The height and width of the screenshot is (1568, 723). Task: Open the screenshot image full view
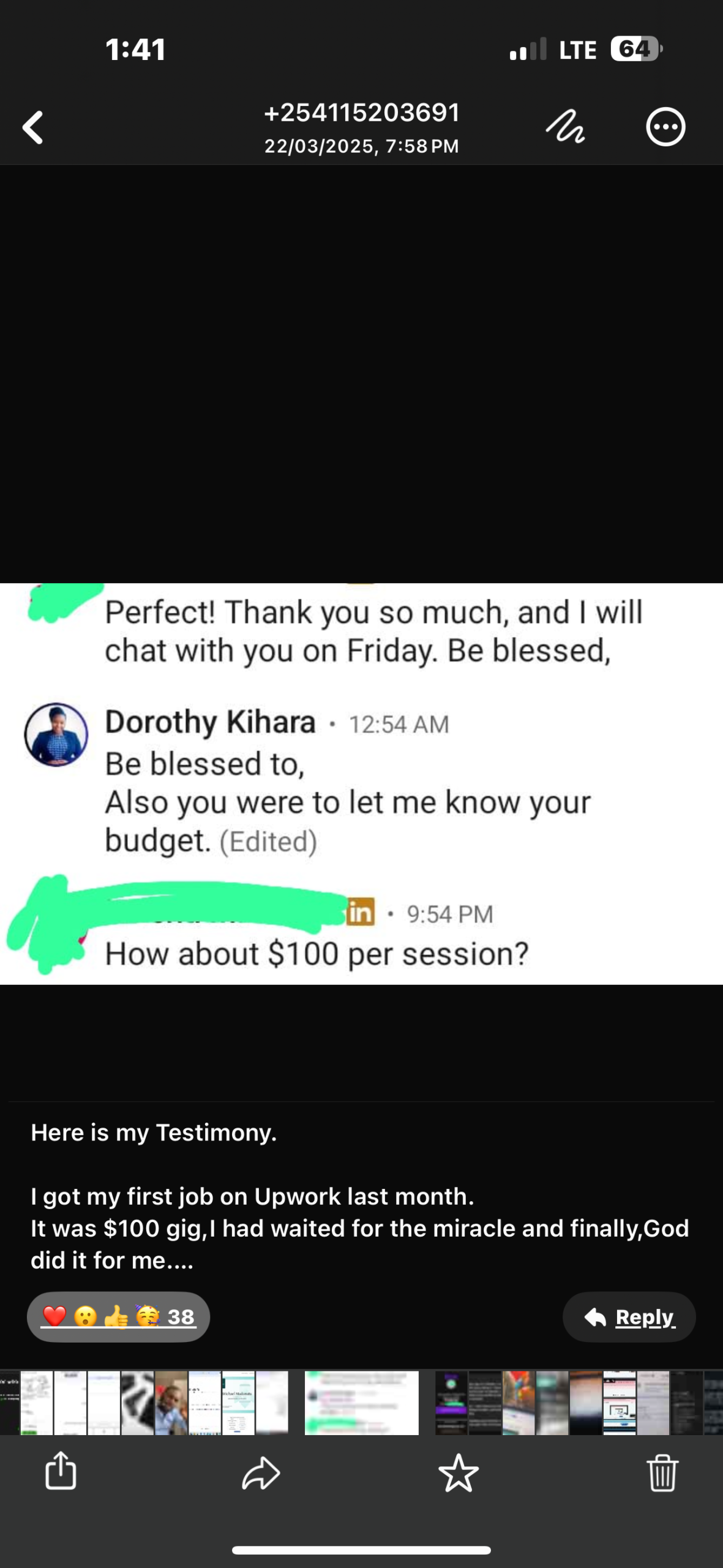point(361,783)
